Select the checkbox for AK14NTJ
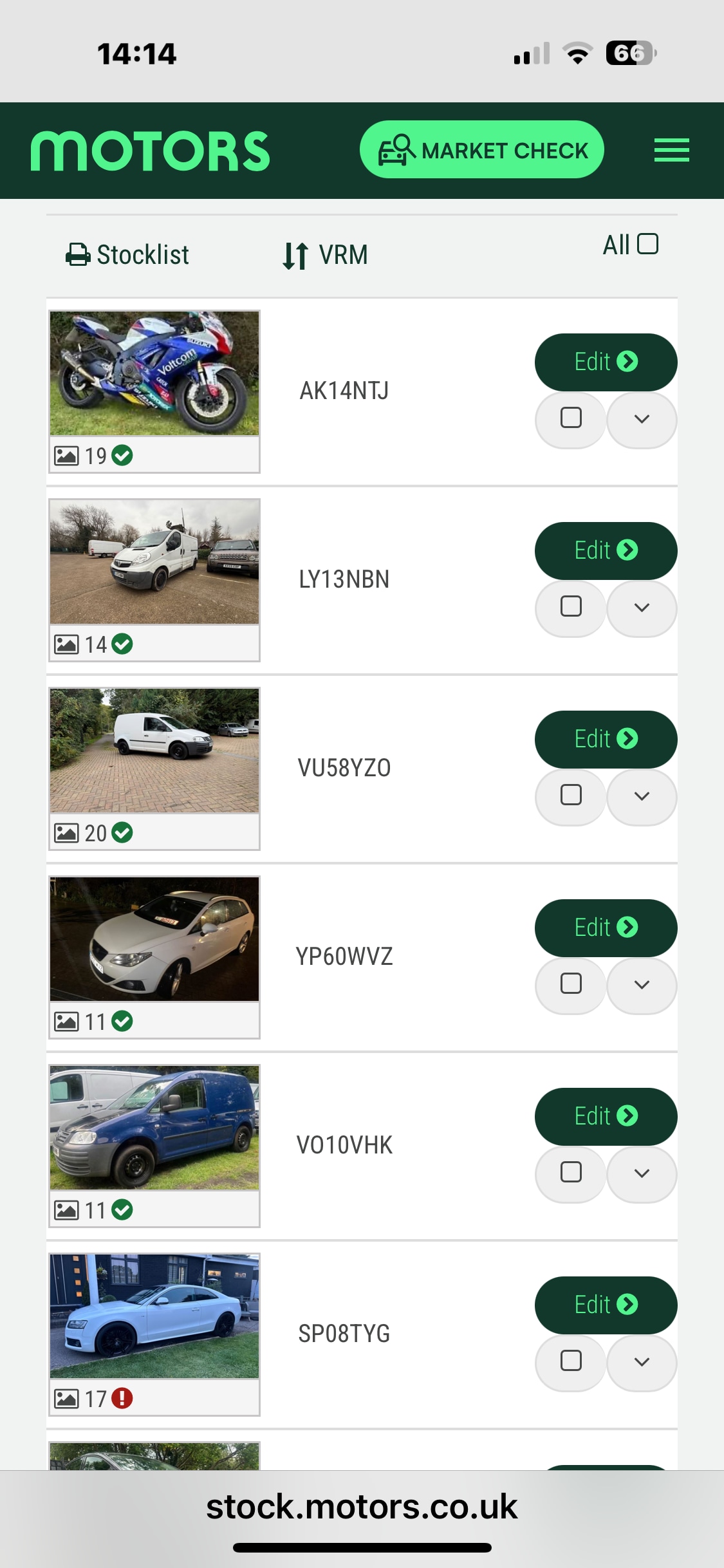 [570, 420]
